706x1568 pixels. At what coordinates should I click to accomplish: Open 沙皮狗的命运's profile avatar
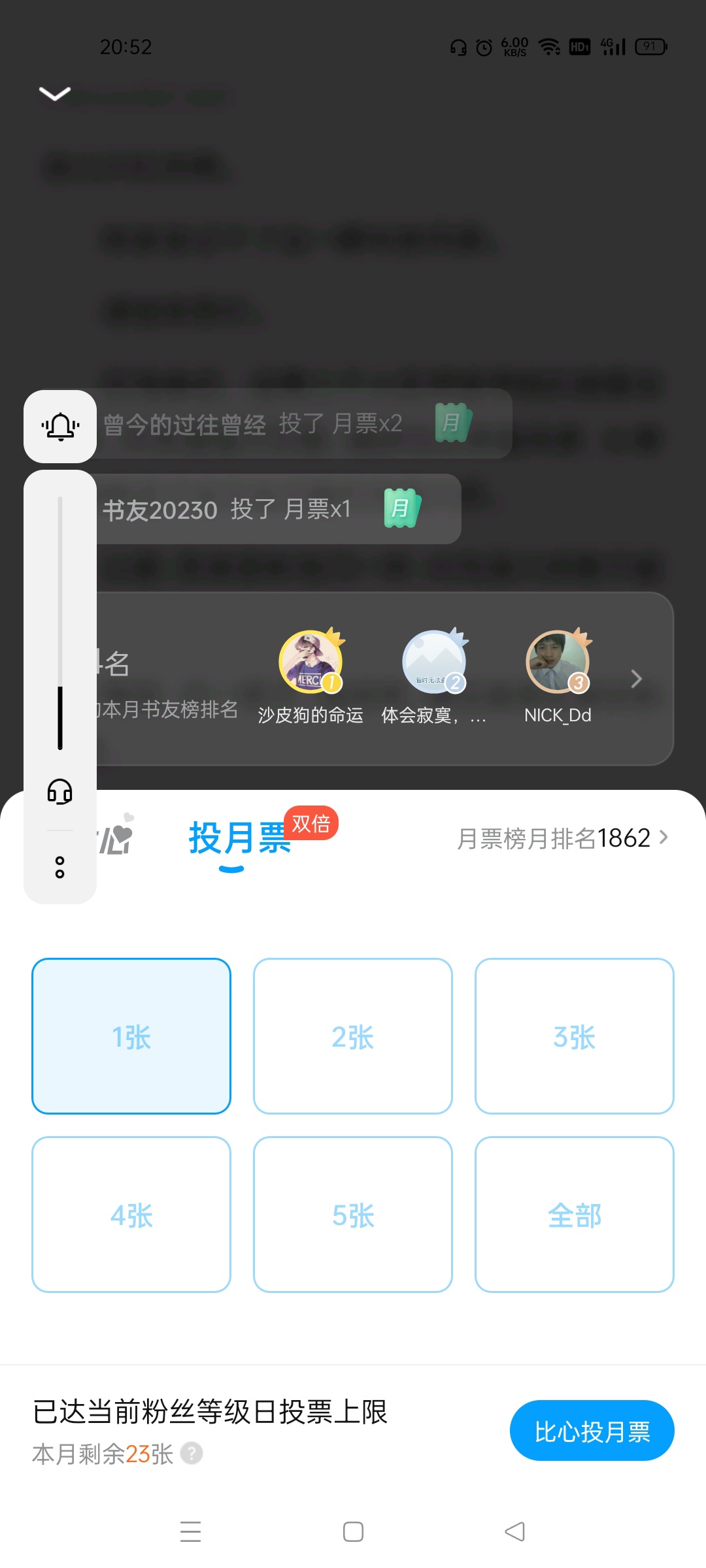[x=311, y=662]
